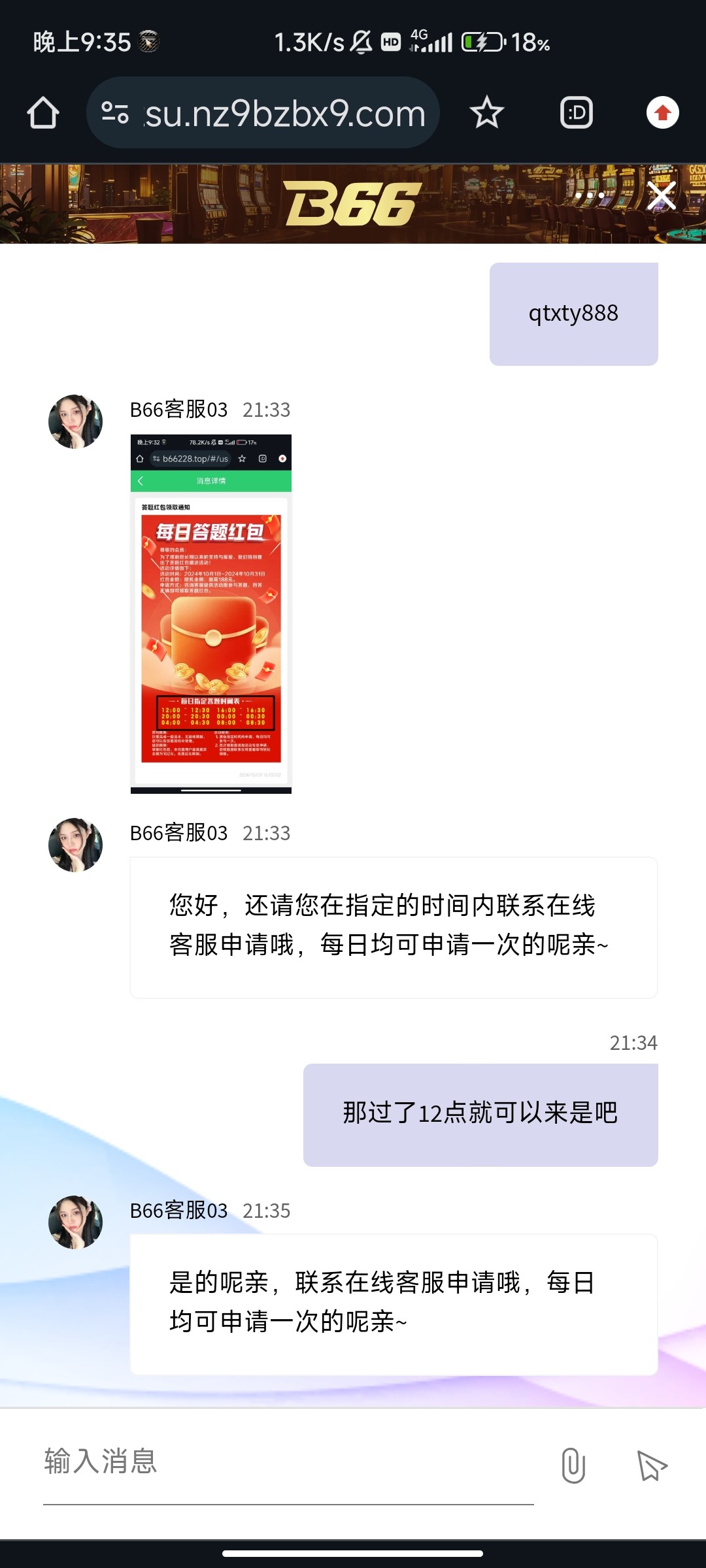Viewport: 706px width, 1568px height.
Task: Close the B66 chat window
Action: click(x=661, y=195)
